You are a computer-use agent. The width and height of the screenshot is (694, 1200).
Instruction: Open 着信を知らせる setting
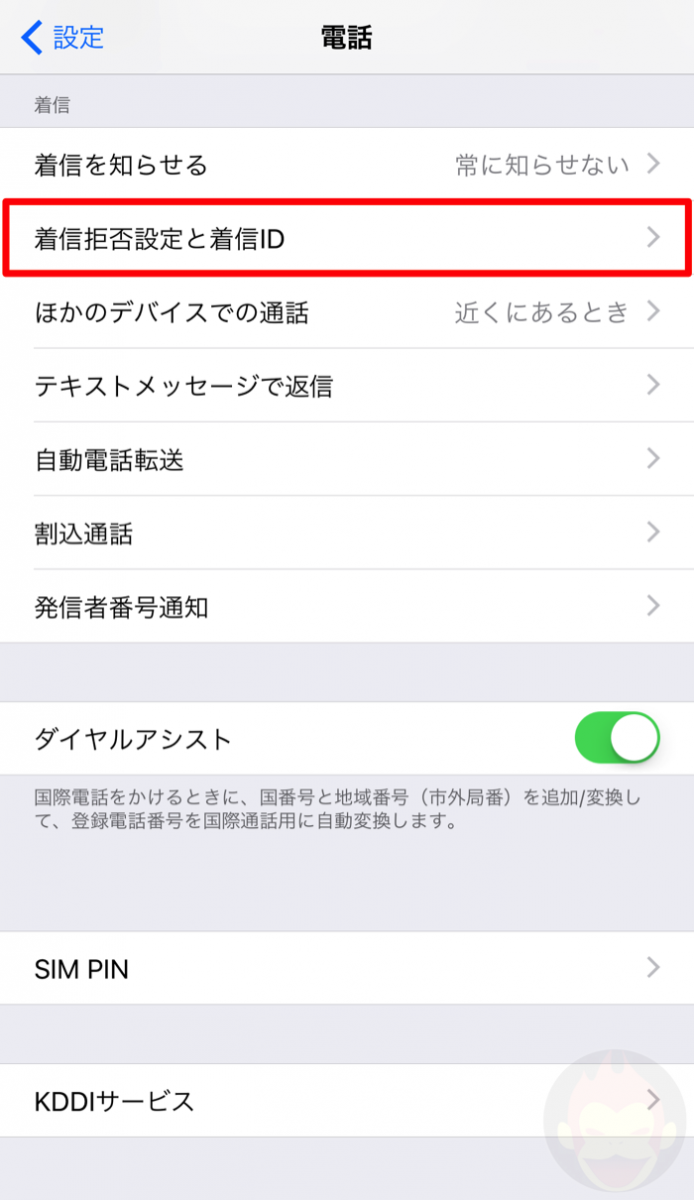click(347, 165)
